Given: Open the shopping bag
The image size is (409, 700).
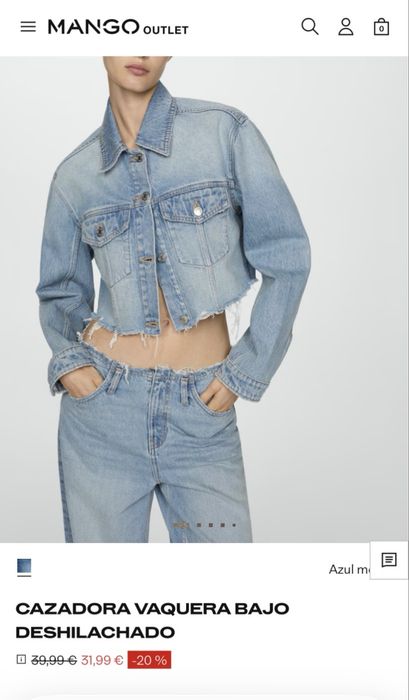Looking at the screenshot, I should tap(381, 27).
